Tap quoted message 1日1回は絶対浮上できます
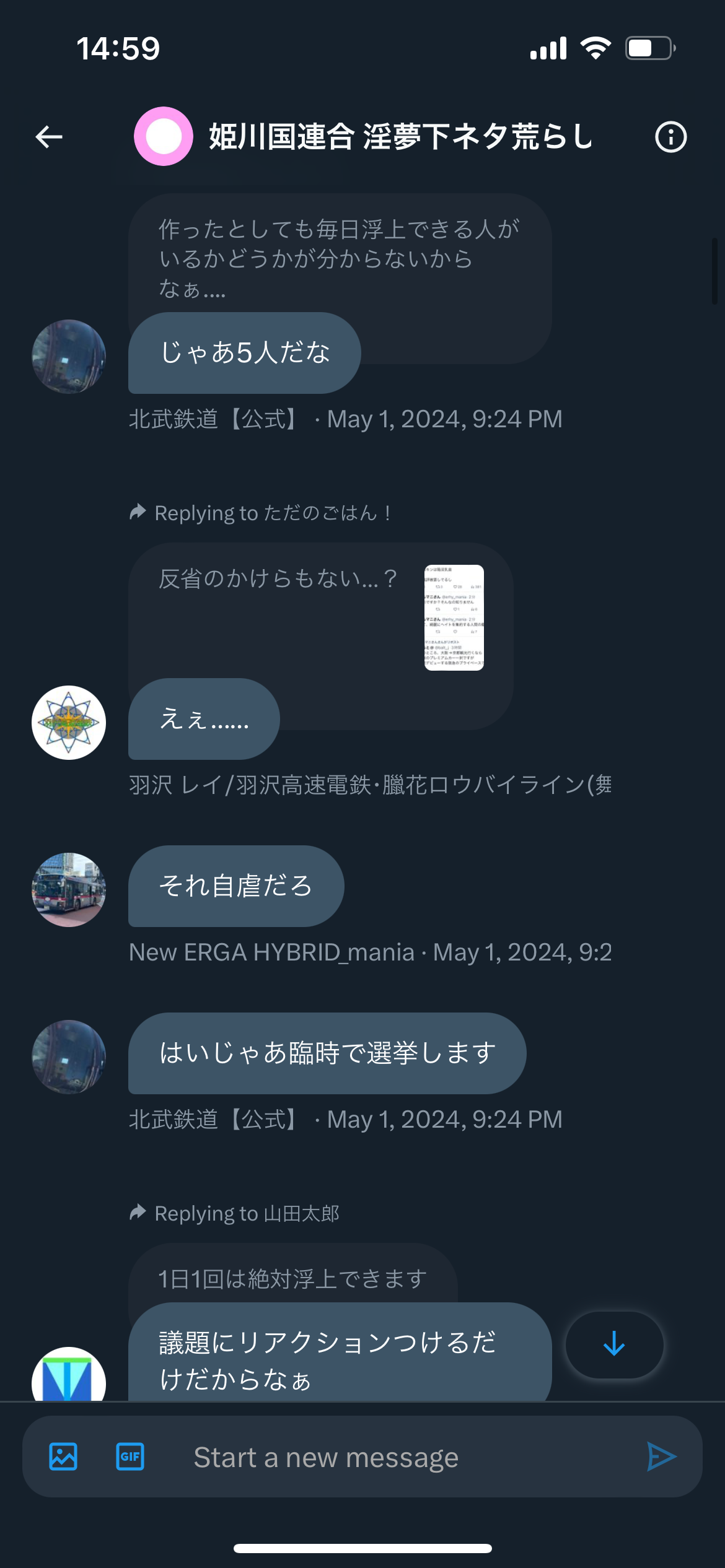Screen dimensions: 725x1568 click(x=293, y=1278)
